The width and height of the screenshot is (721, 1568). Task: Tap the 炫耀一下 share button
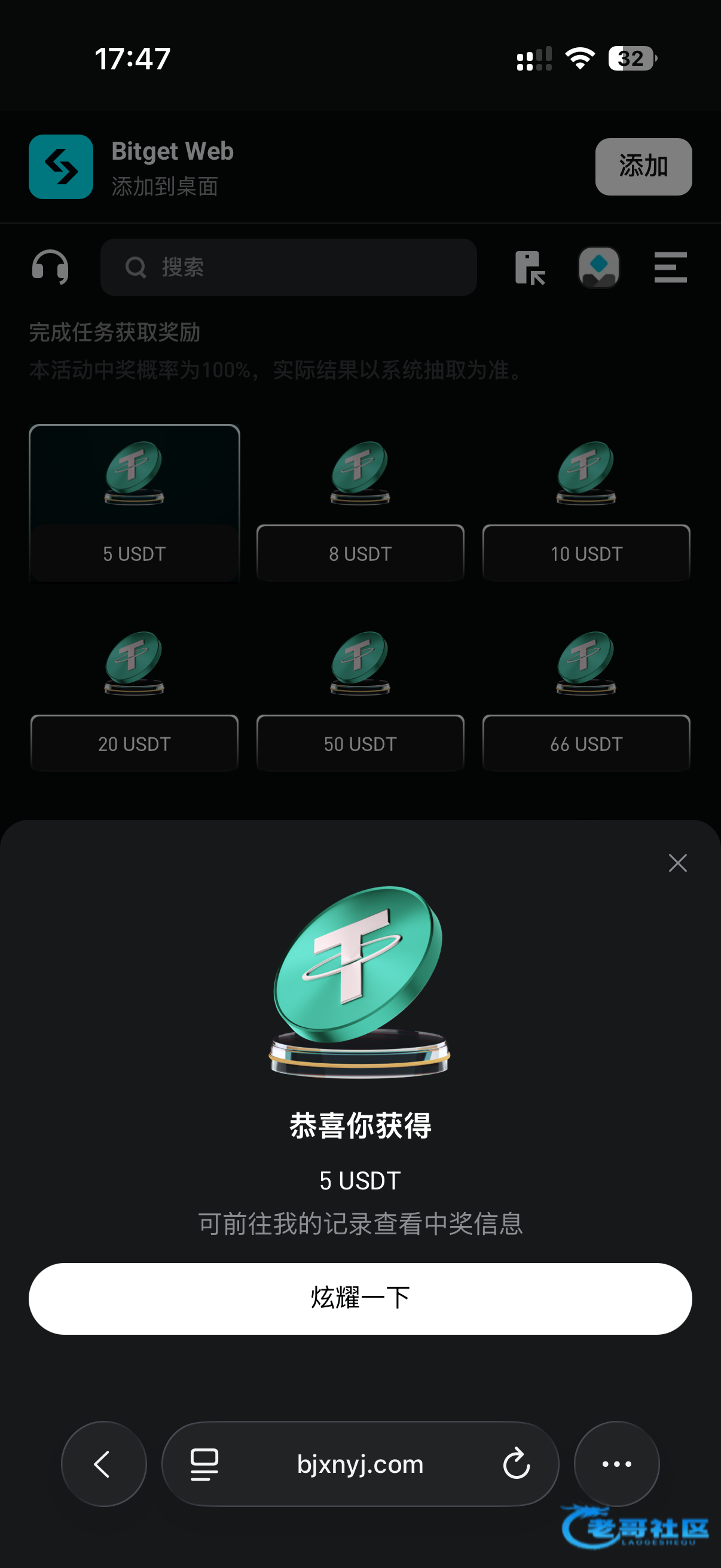pyautogui.click(x=360, y=1298)
